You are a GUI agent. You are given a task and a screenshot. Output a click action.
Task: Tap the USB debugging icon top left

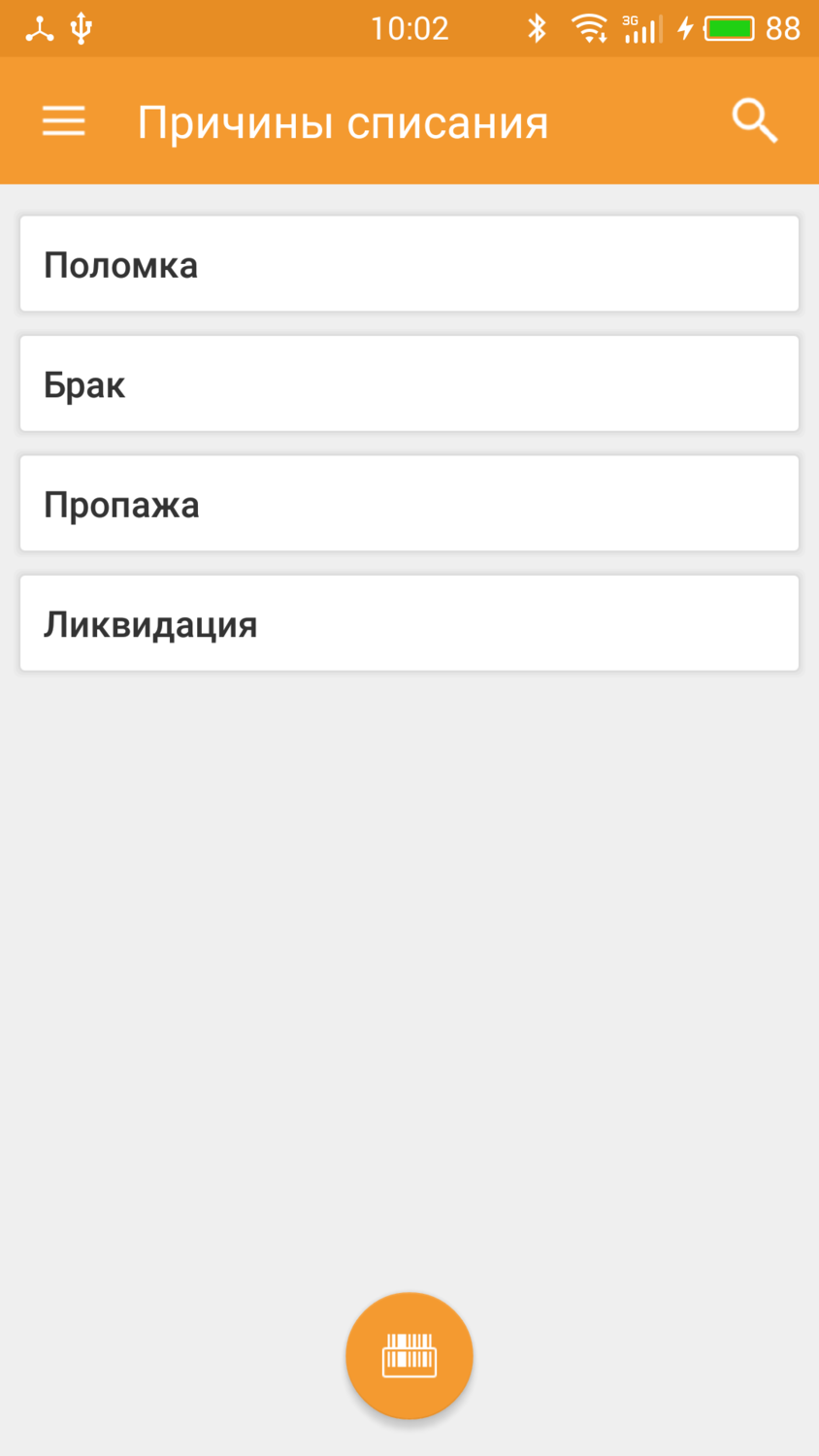point(37,27)
